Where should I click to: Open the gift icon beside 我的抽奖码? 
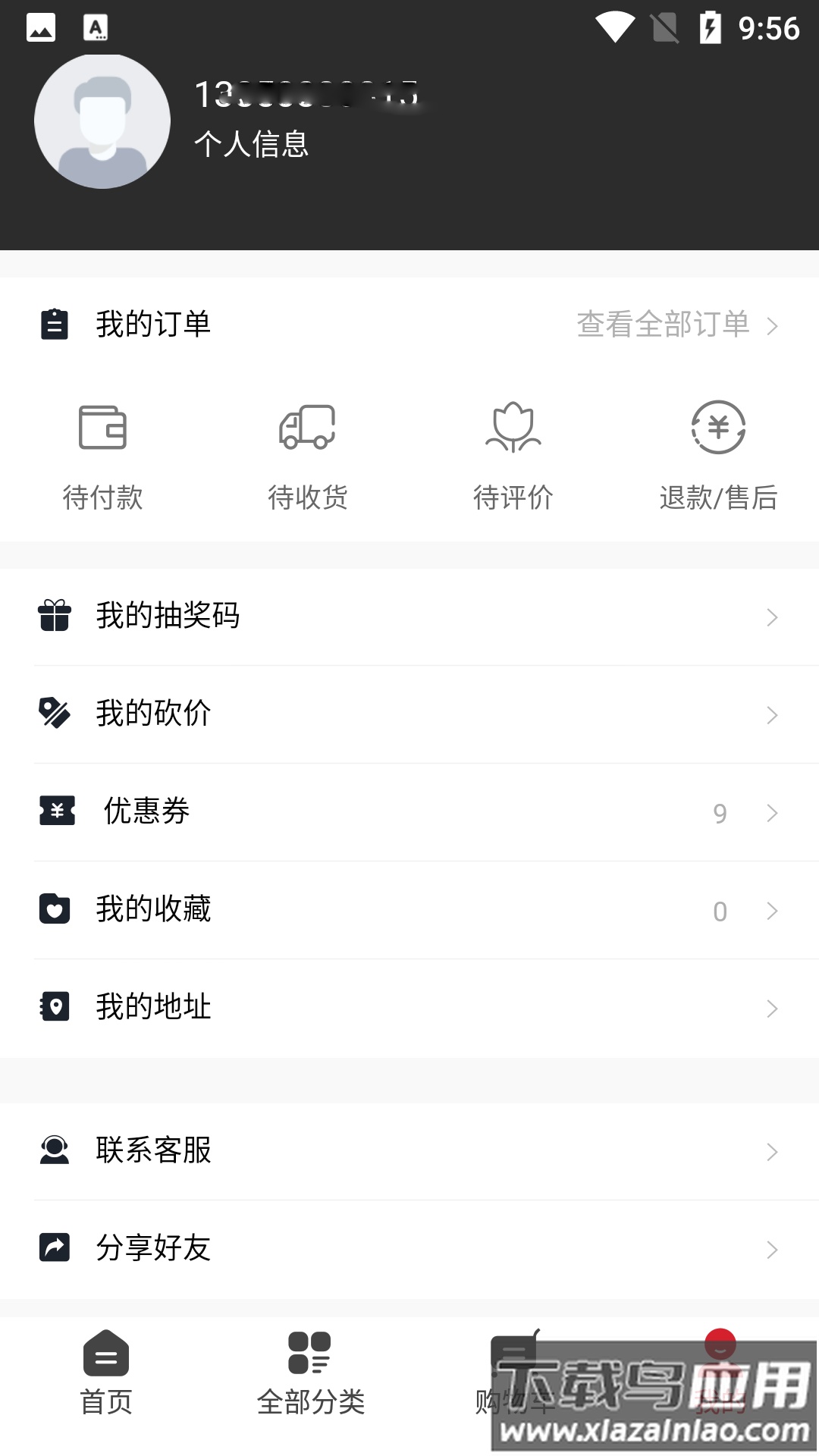pyautogui.click(x=54, y=616)
